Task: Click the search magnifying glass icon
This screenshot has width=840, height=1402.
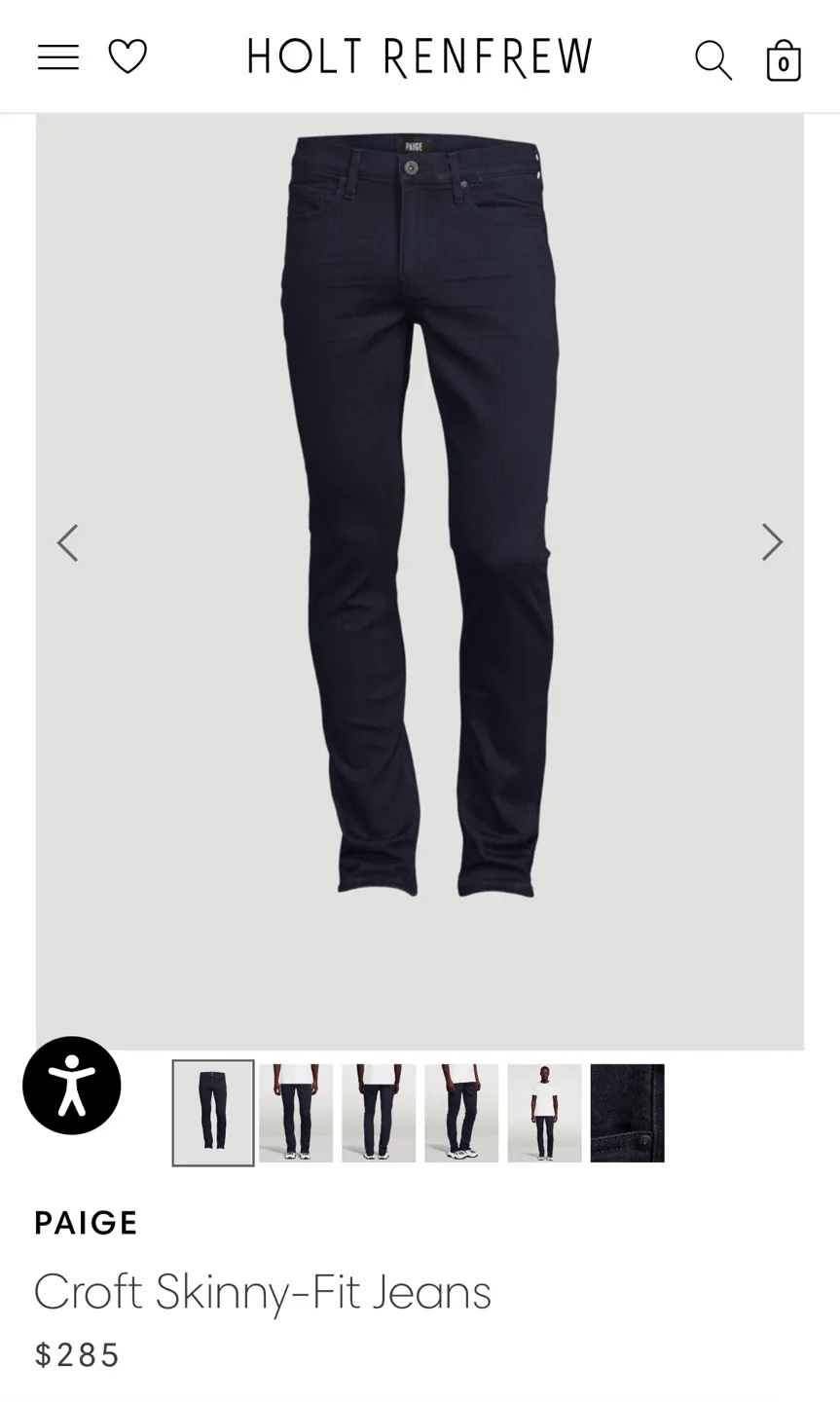Action: [x=712, y=58]
